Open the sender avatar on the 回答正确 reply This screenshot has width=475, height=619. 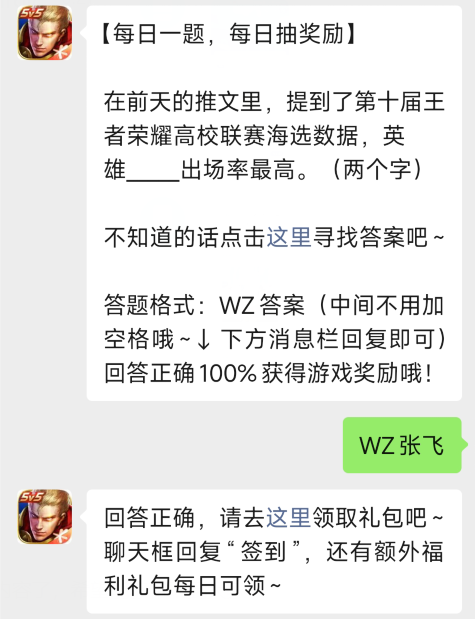[x=45, y=517]
